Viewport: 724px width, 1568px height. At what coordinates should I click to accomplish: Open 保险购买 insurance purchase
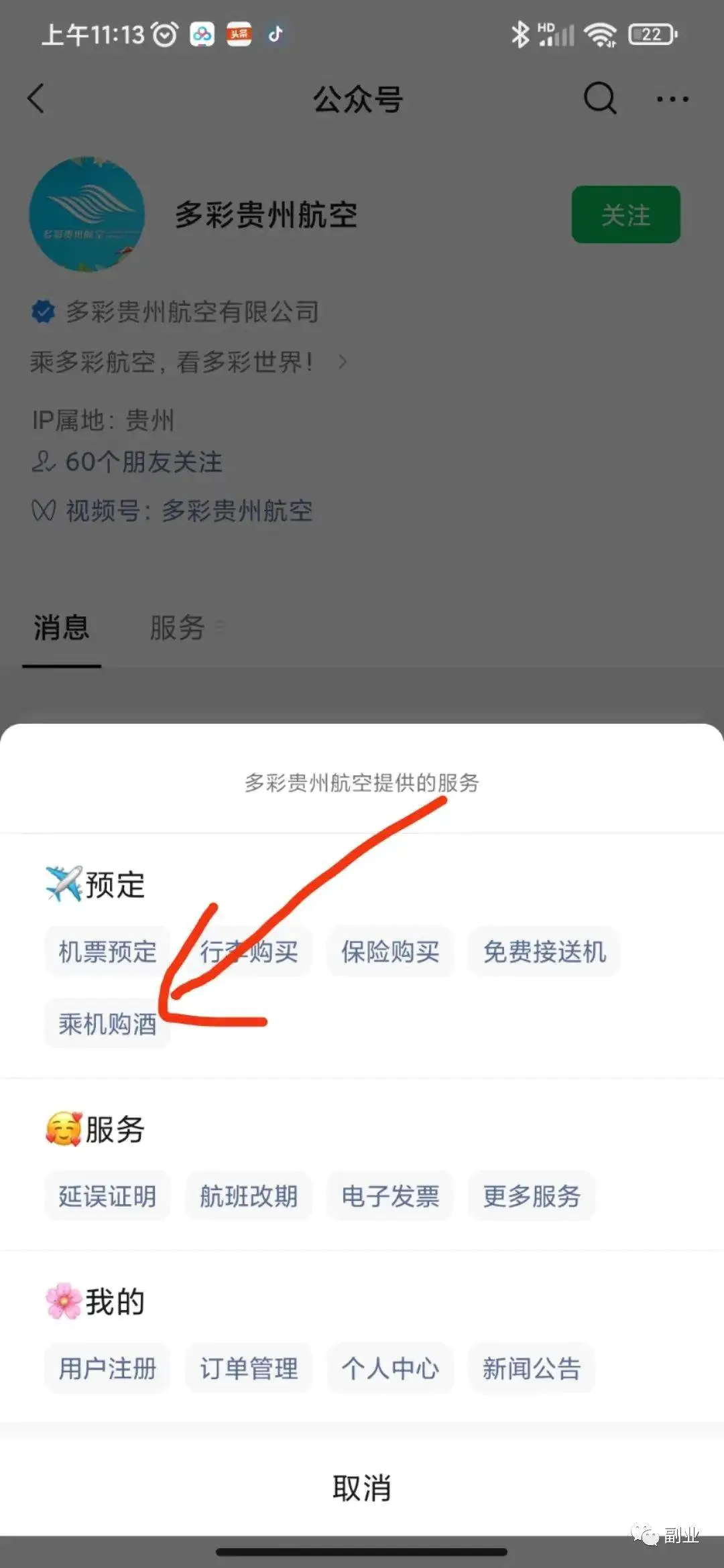(390, 952)
